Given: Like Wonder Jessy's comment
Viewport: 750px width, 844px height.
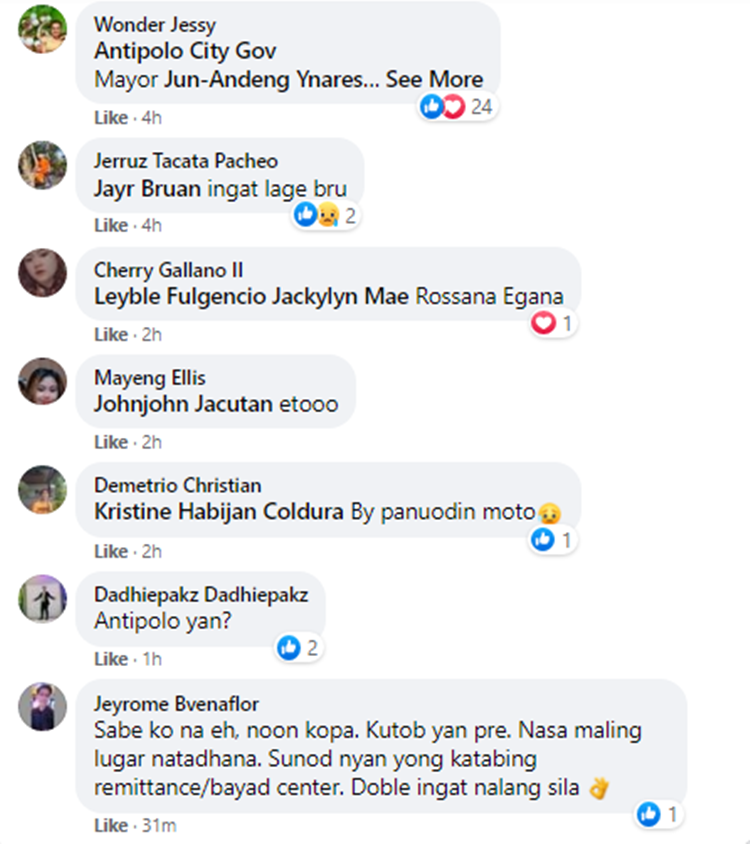Looking at the screenshot, I should pos(111,118).
